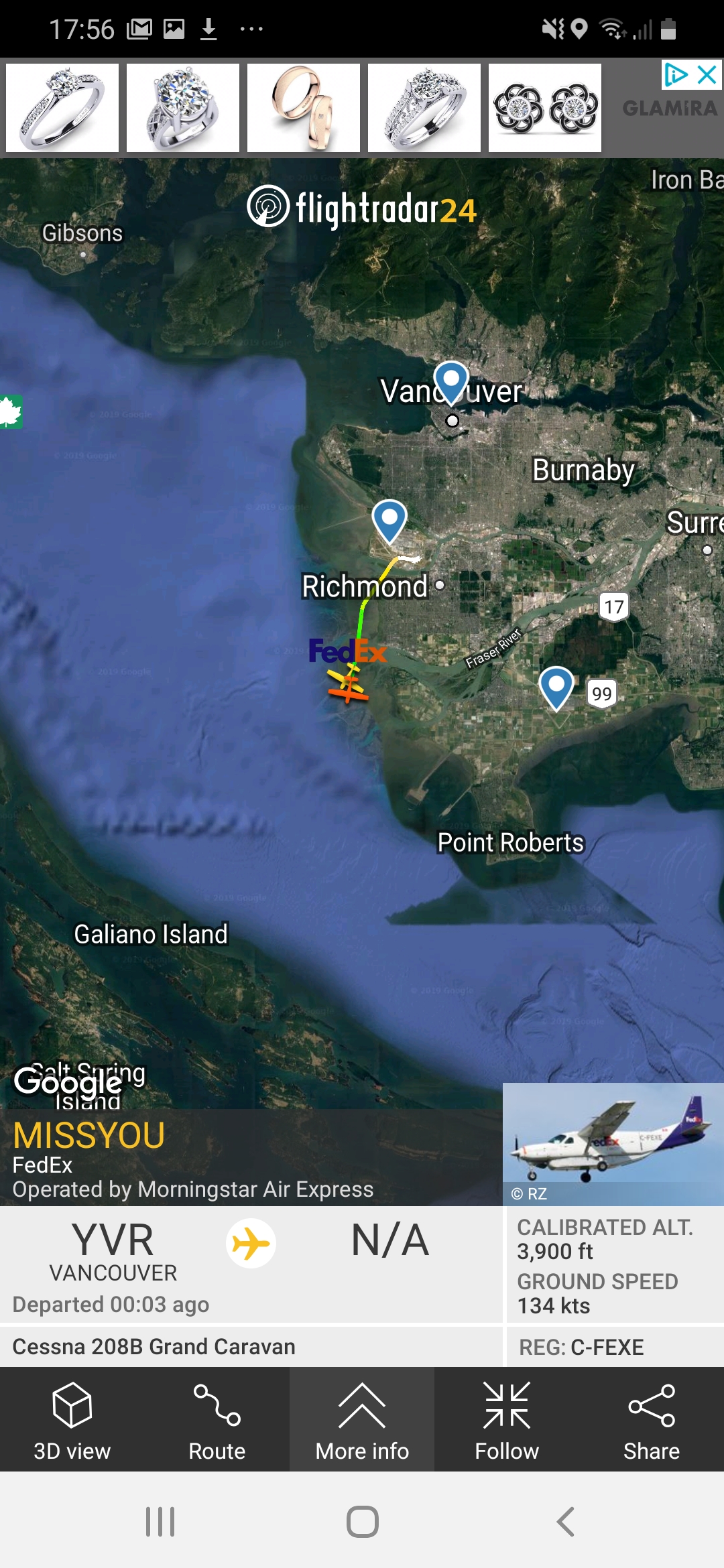Go back with system back button
The height and width of the screenshot is (1568, 724).
(x=565, y=1521)
